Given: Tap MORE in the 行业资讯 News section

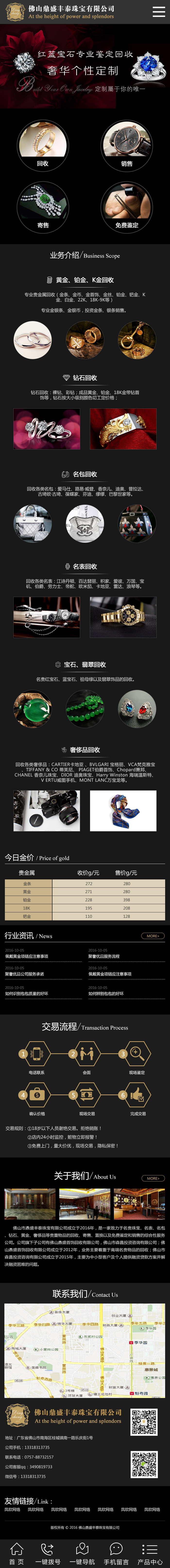Looking at the screenshot, I should tap(152, 936).
